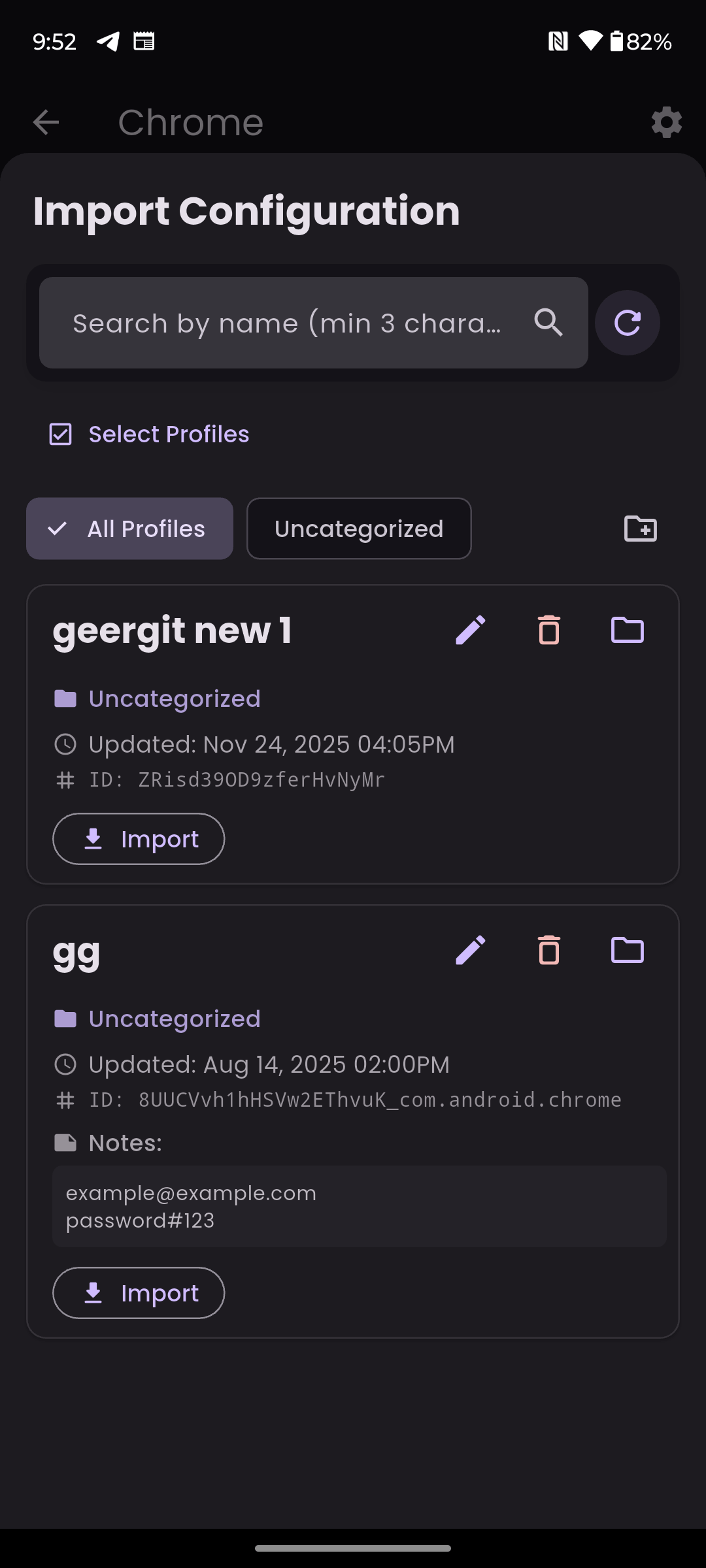706x1568 pixels.
Task: Refresh the profile list
Action: (626, 322)
